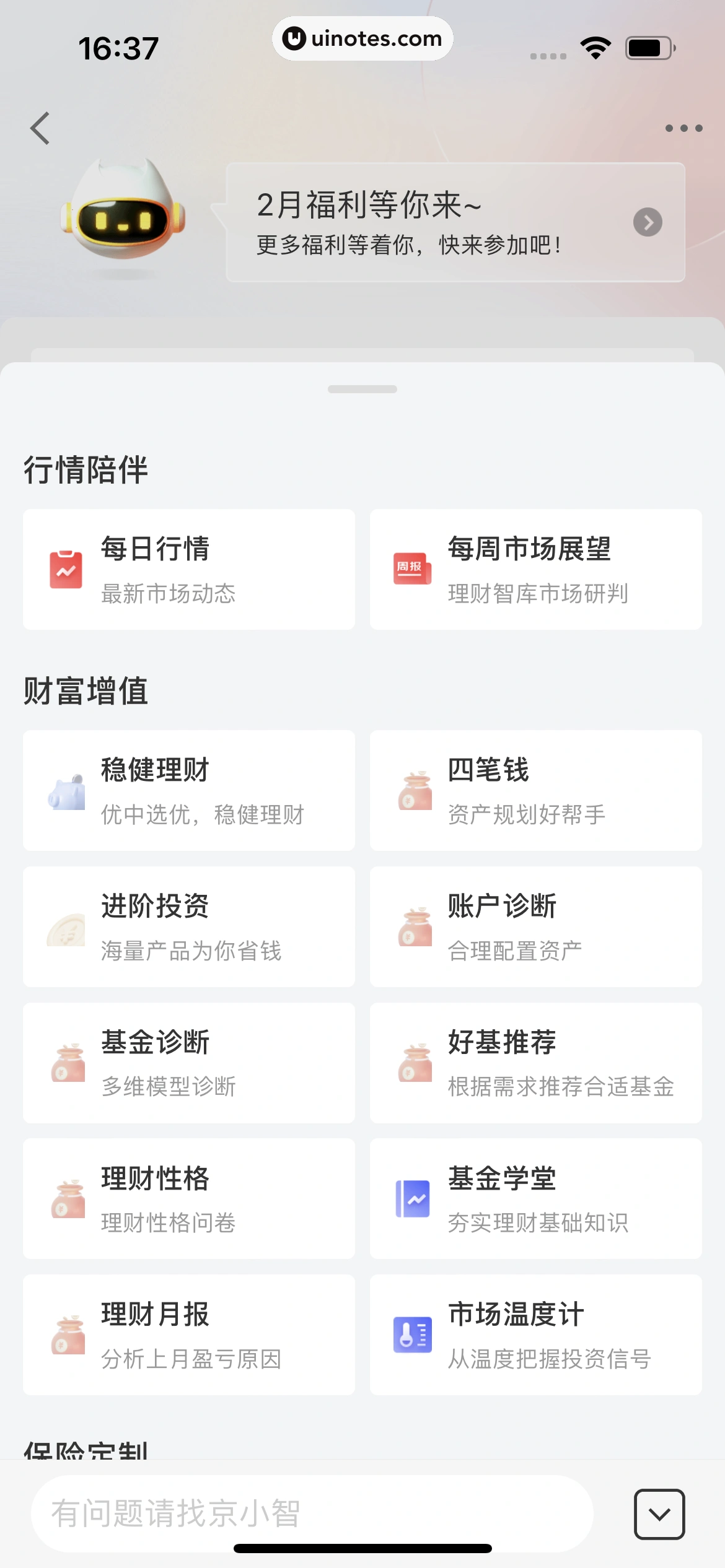
Task: Go back using the top-left arrow
Action: click(x=40, y=128)
